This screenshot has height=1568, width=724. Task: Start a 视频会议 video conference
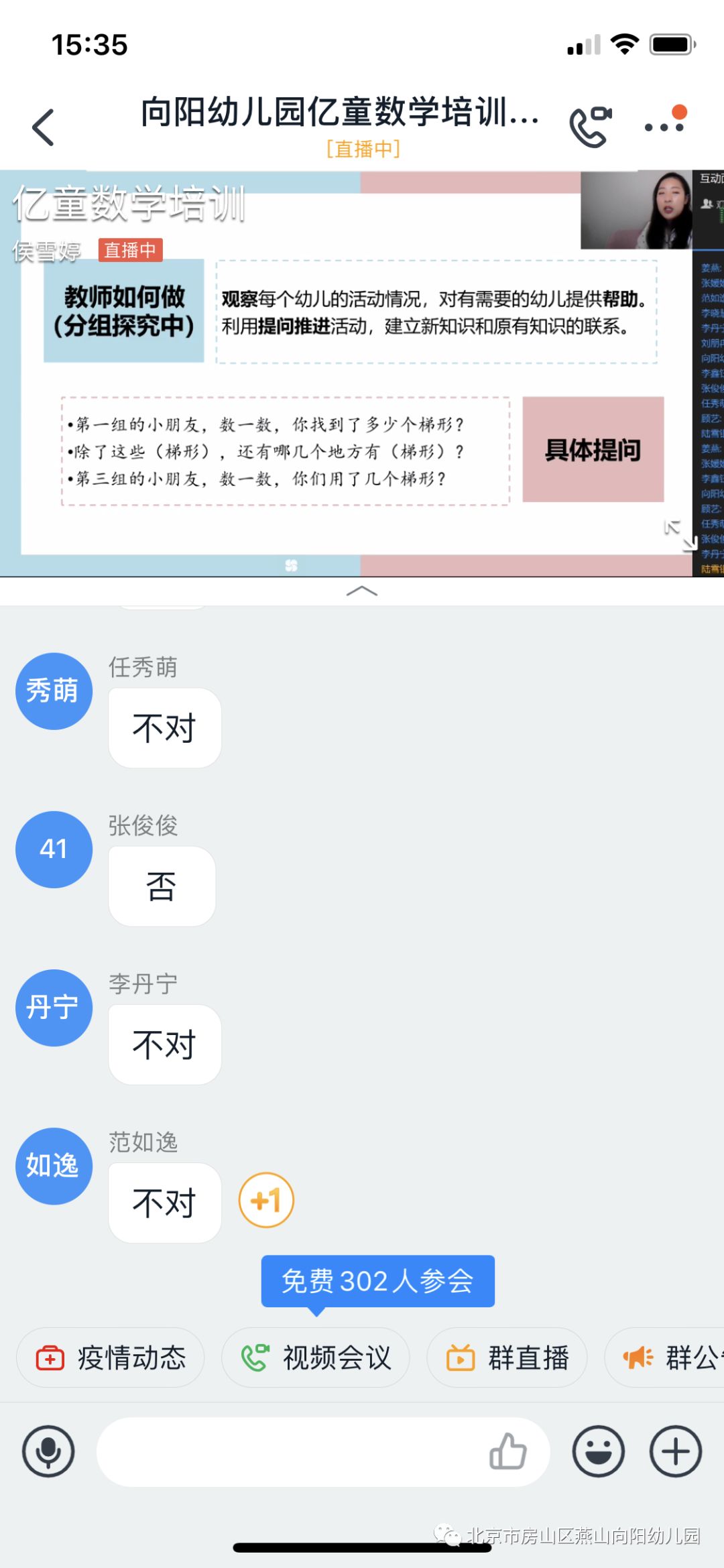(x=316, y=1358)
